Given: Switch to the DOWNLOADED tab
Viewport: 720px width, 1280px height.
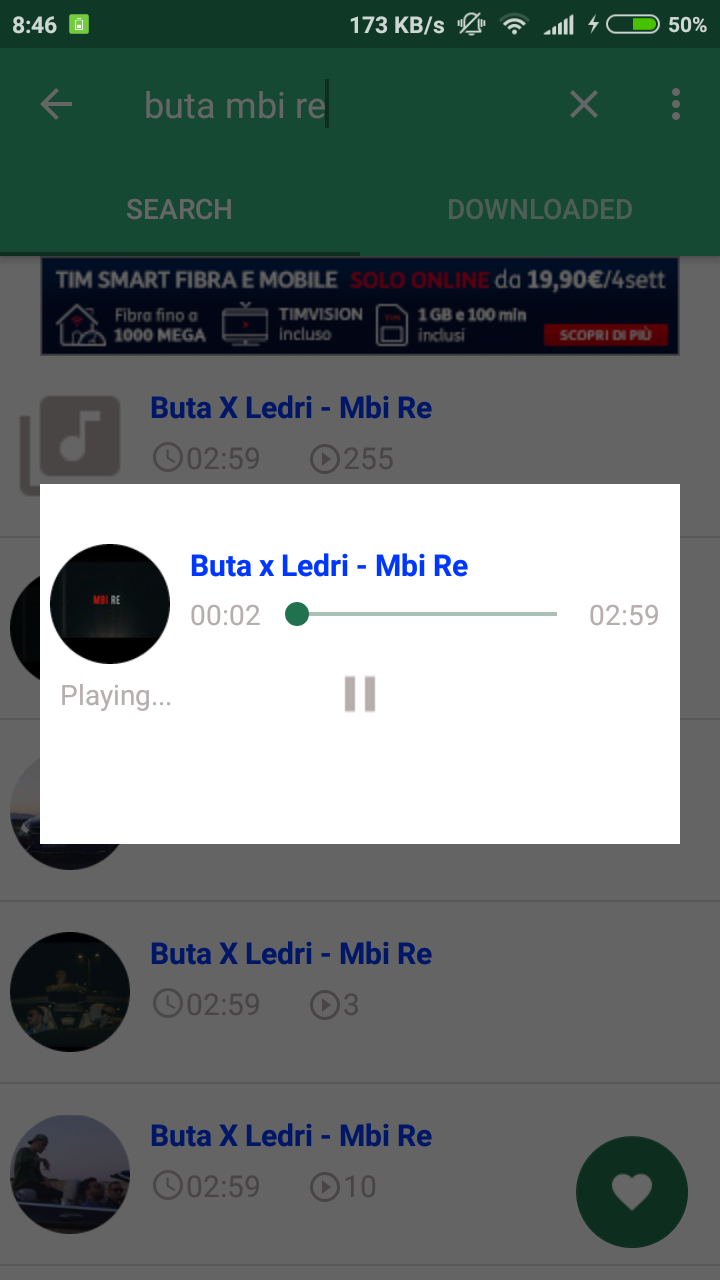Looking at the screenshot, I should point(540,209).
